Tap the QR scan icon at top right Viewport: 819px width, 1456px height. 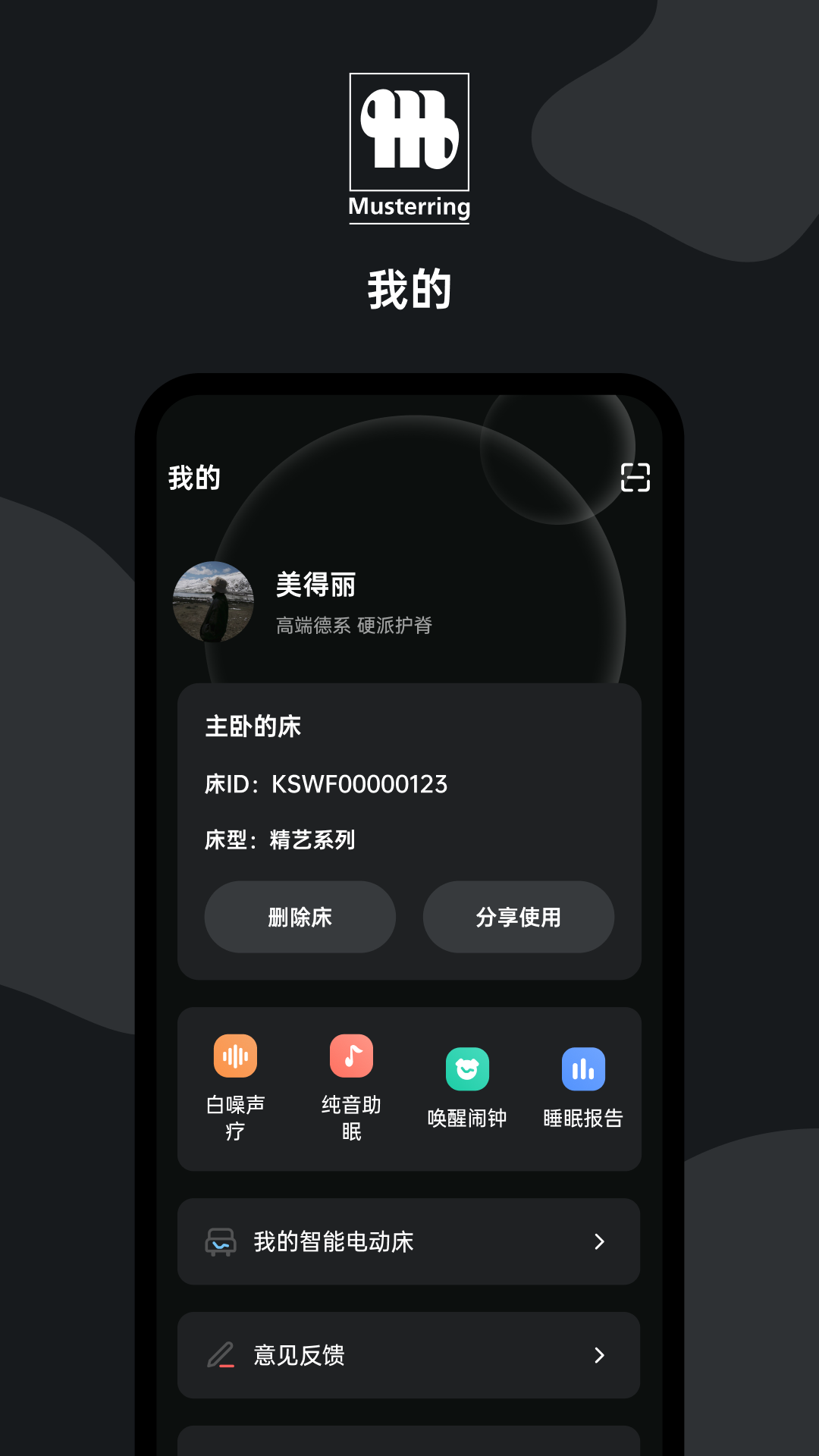pyautogui.click(x=634, y=478)
